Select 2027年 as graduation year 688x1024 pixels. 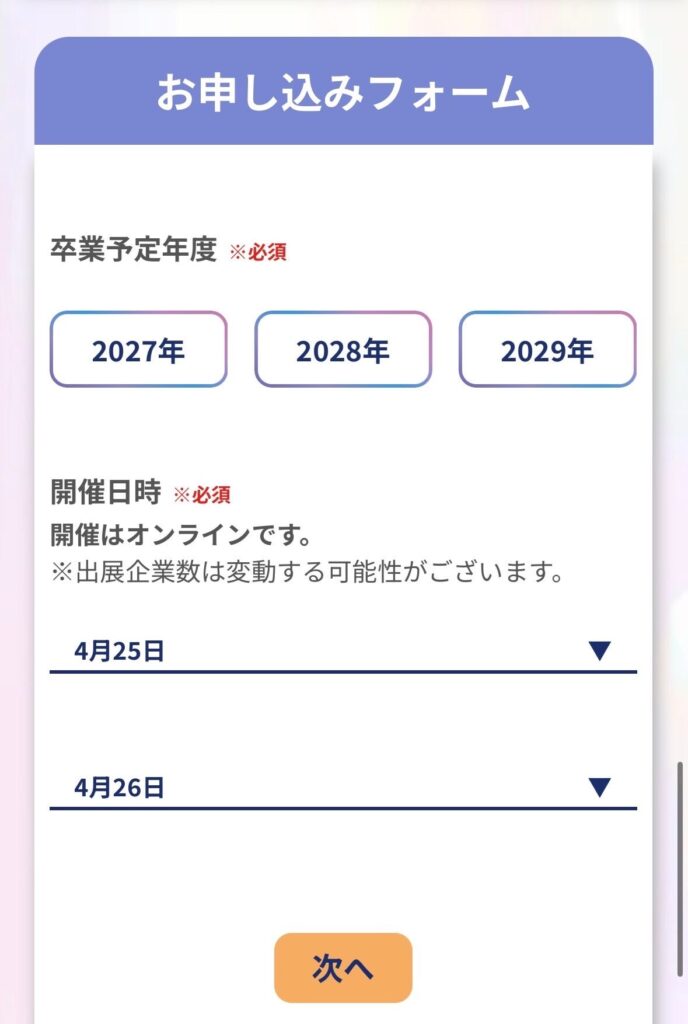[139, 349]
